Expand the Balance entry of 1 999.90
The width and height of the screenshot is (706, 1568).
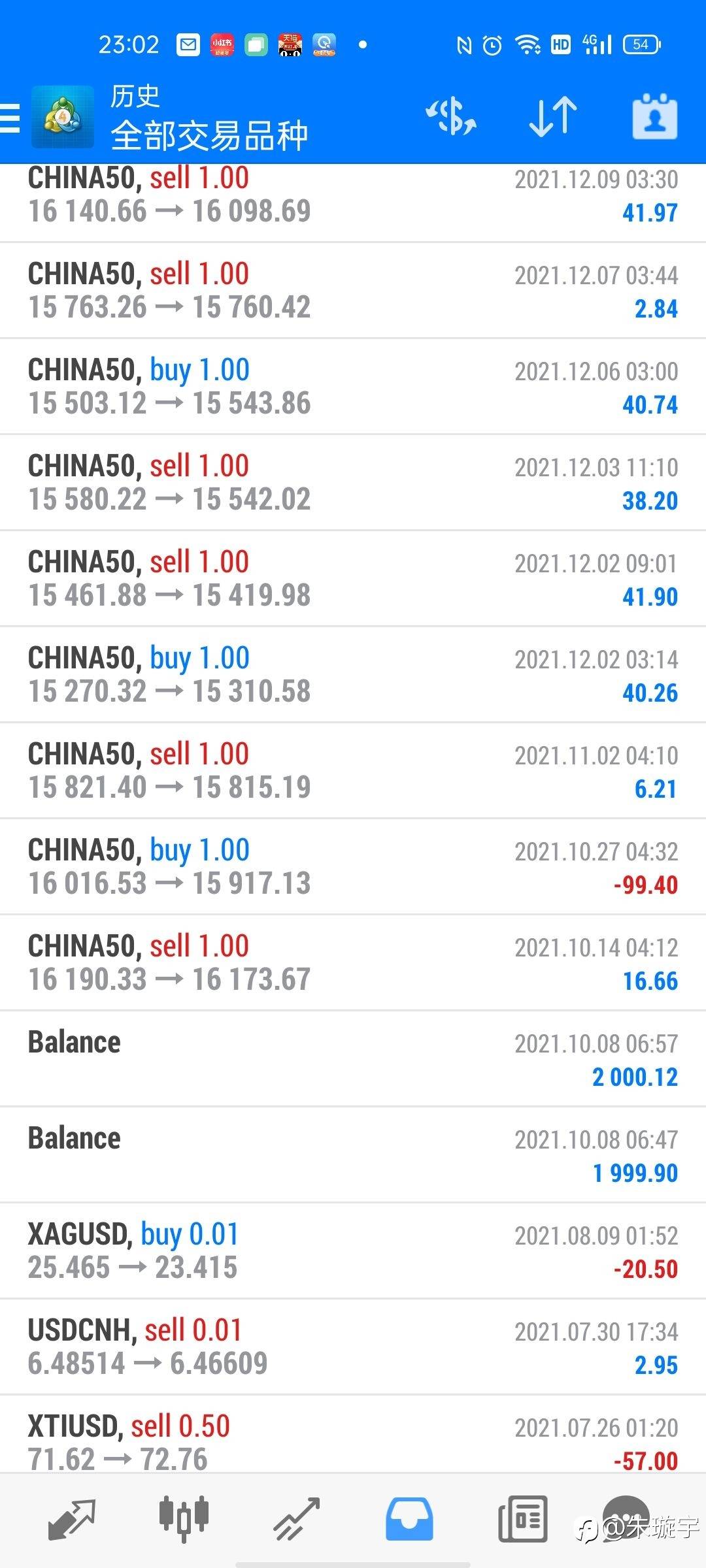pos(353,1155)
